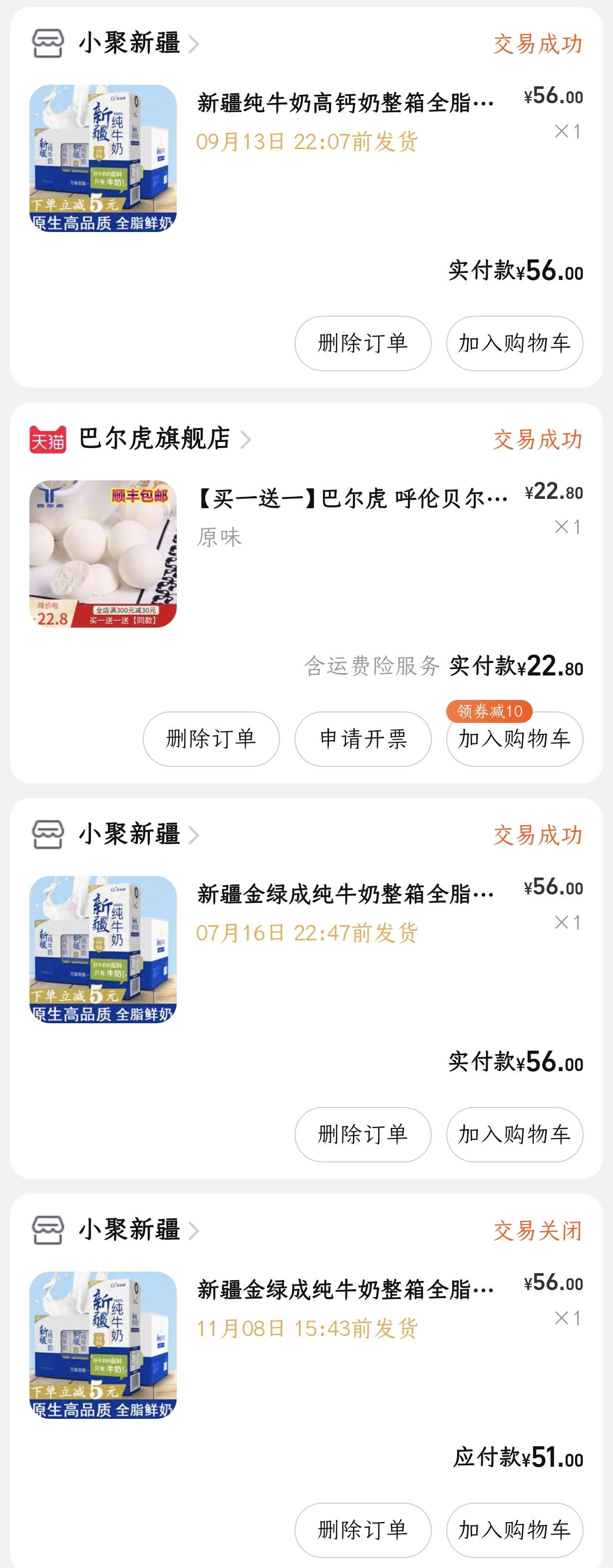
Task: Open 小聚新疆 store above the 09月13日 order
Action: [x=129, y=44]
